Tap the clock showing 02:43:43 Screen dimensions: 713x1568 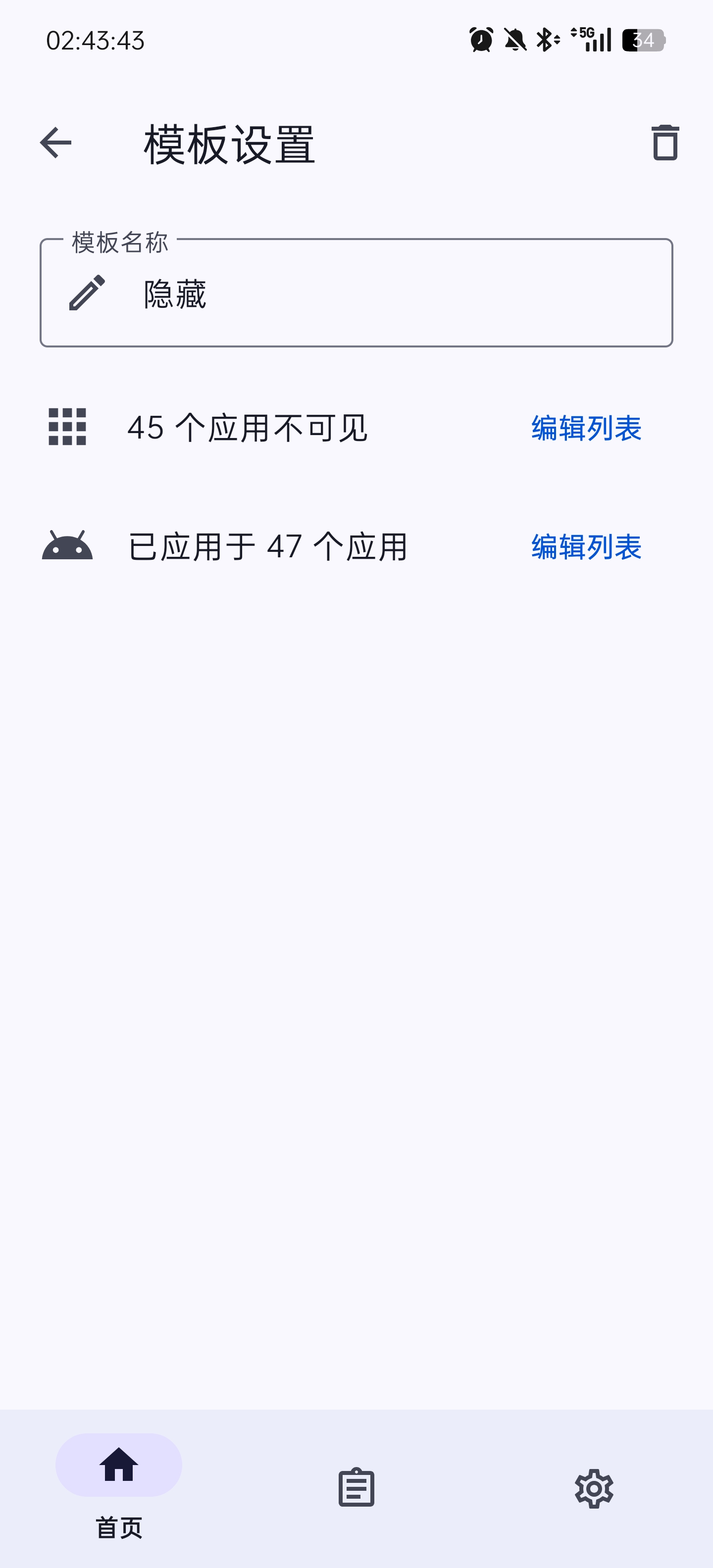(95, 40)
